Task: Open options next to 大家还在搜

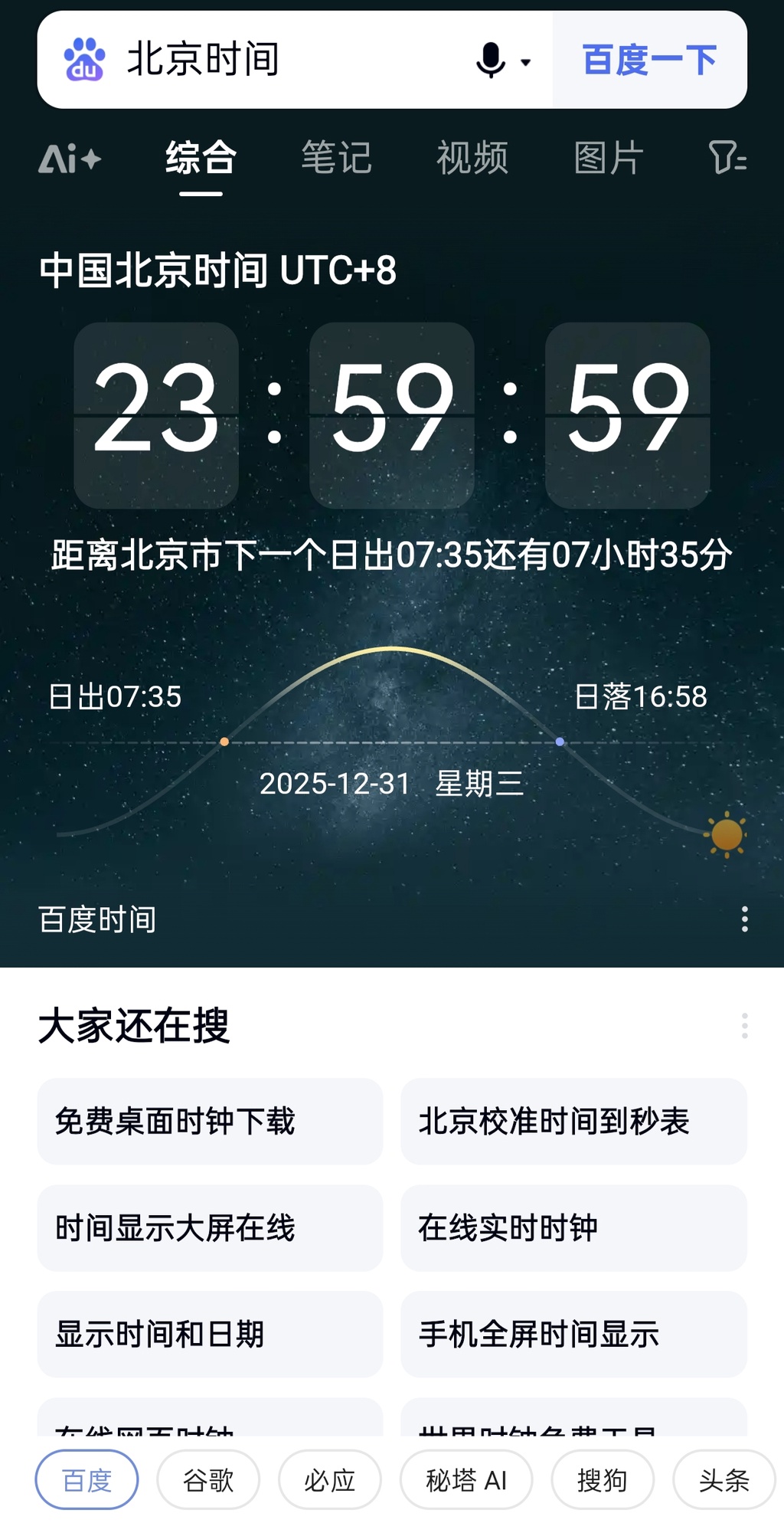Action: (x=744, y=1025)
